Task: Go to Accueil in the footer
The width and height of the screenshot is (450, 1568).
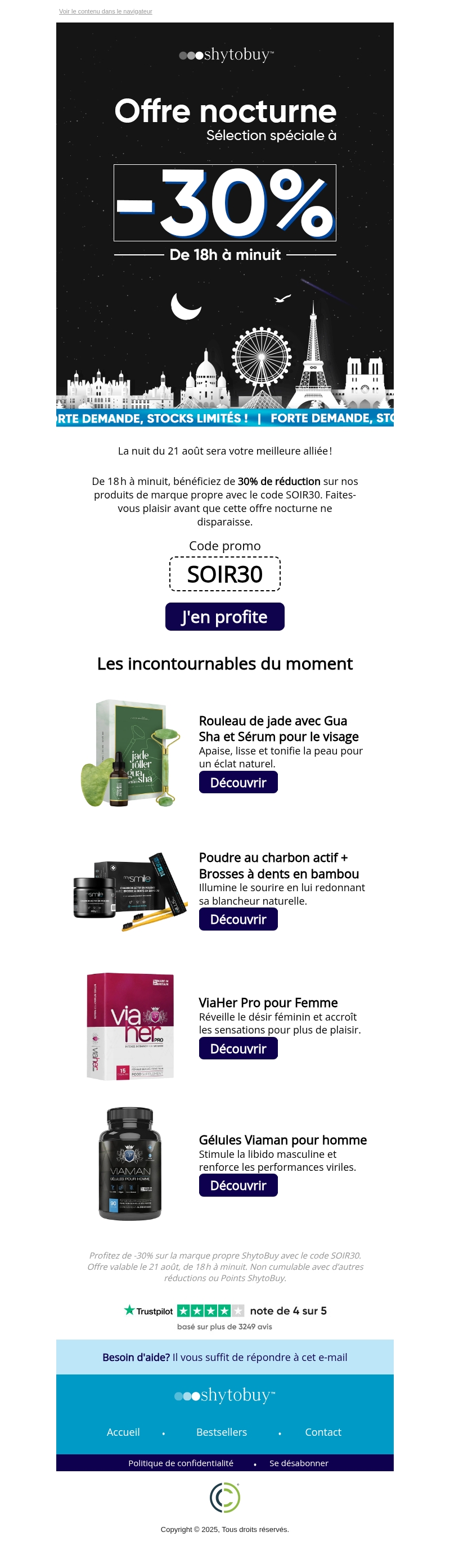Action: pyautogui.click(x=123, y=1432)
